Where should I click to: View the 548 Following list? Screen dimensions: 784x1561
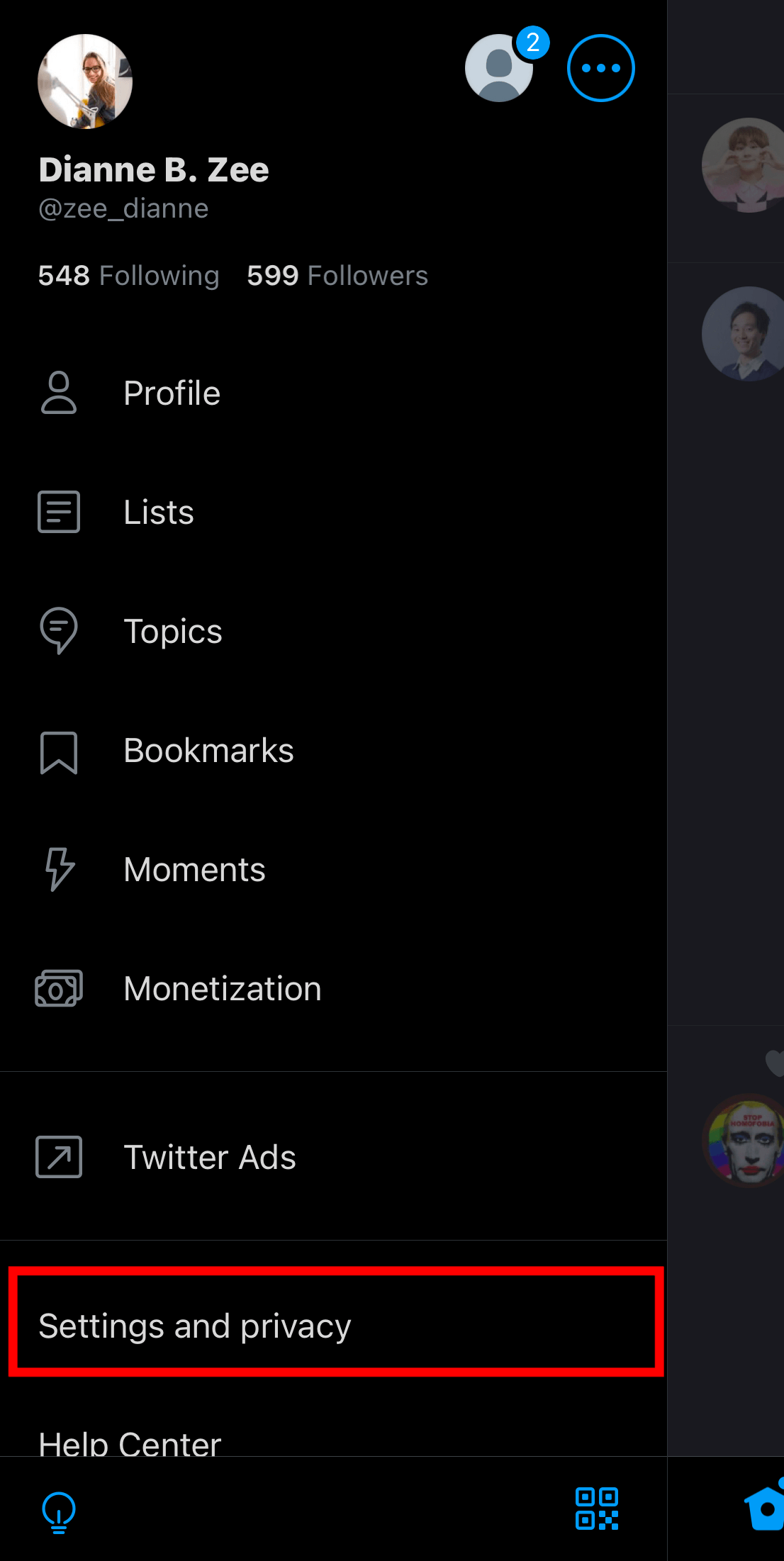(128, 276)
